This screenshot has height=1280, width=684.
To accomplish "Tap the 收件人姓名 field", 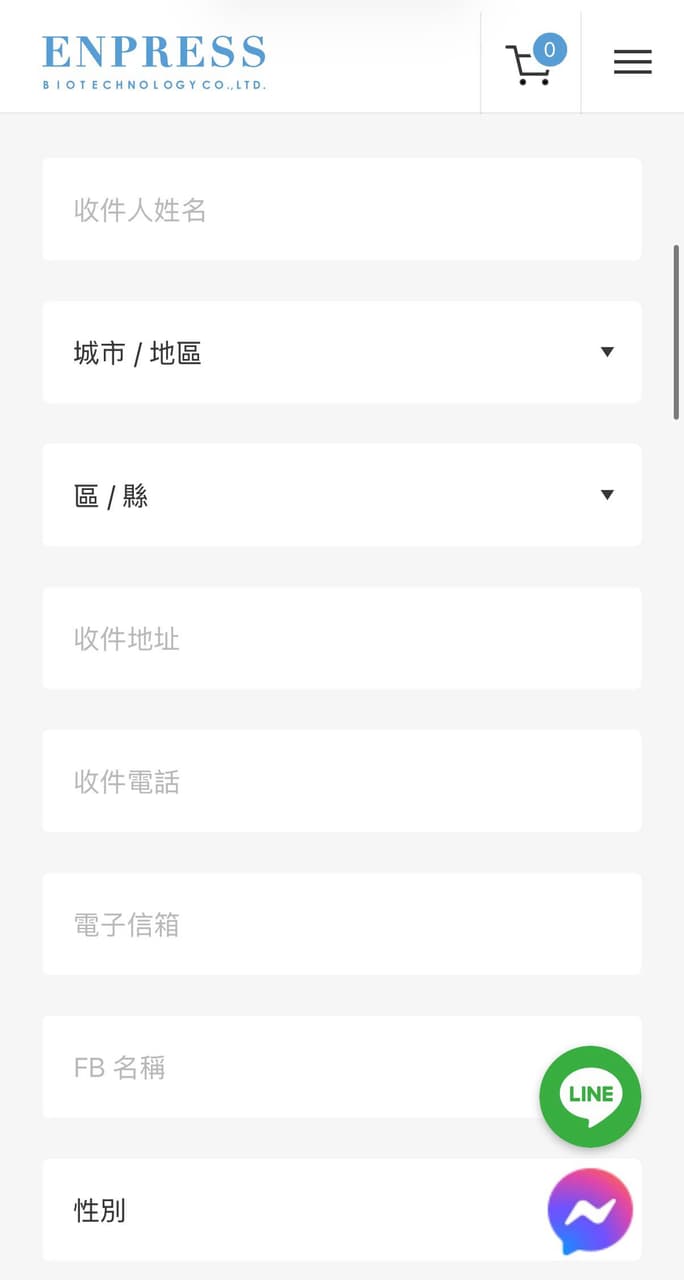I will coord(341,210).
